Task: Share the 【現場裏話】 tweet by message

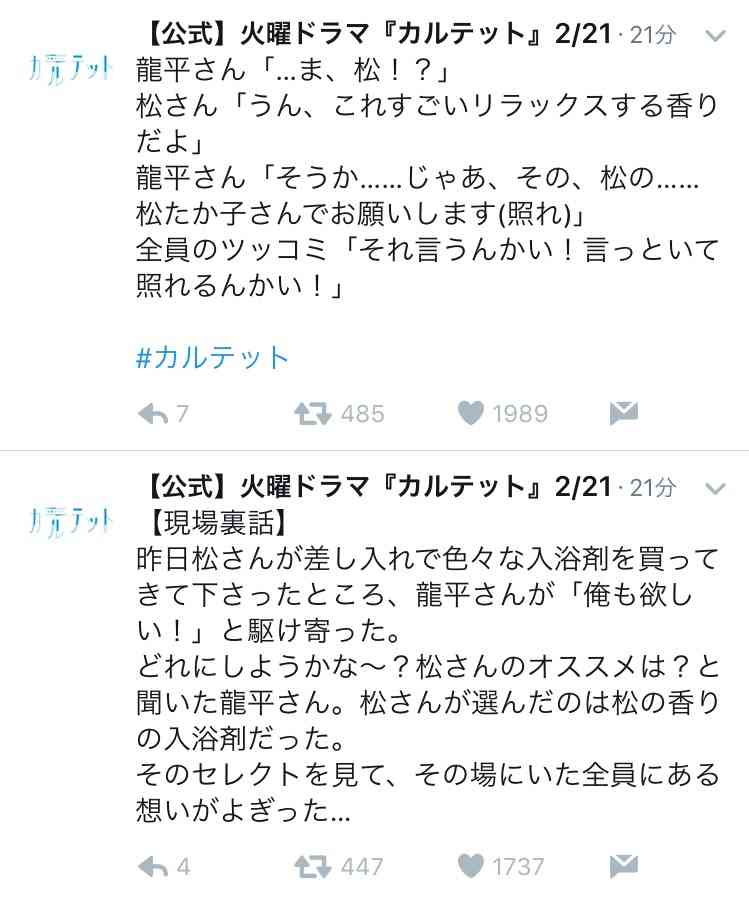Action: [x=623, y=866]
